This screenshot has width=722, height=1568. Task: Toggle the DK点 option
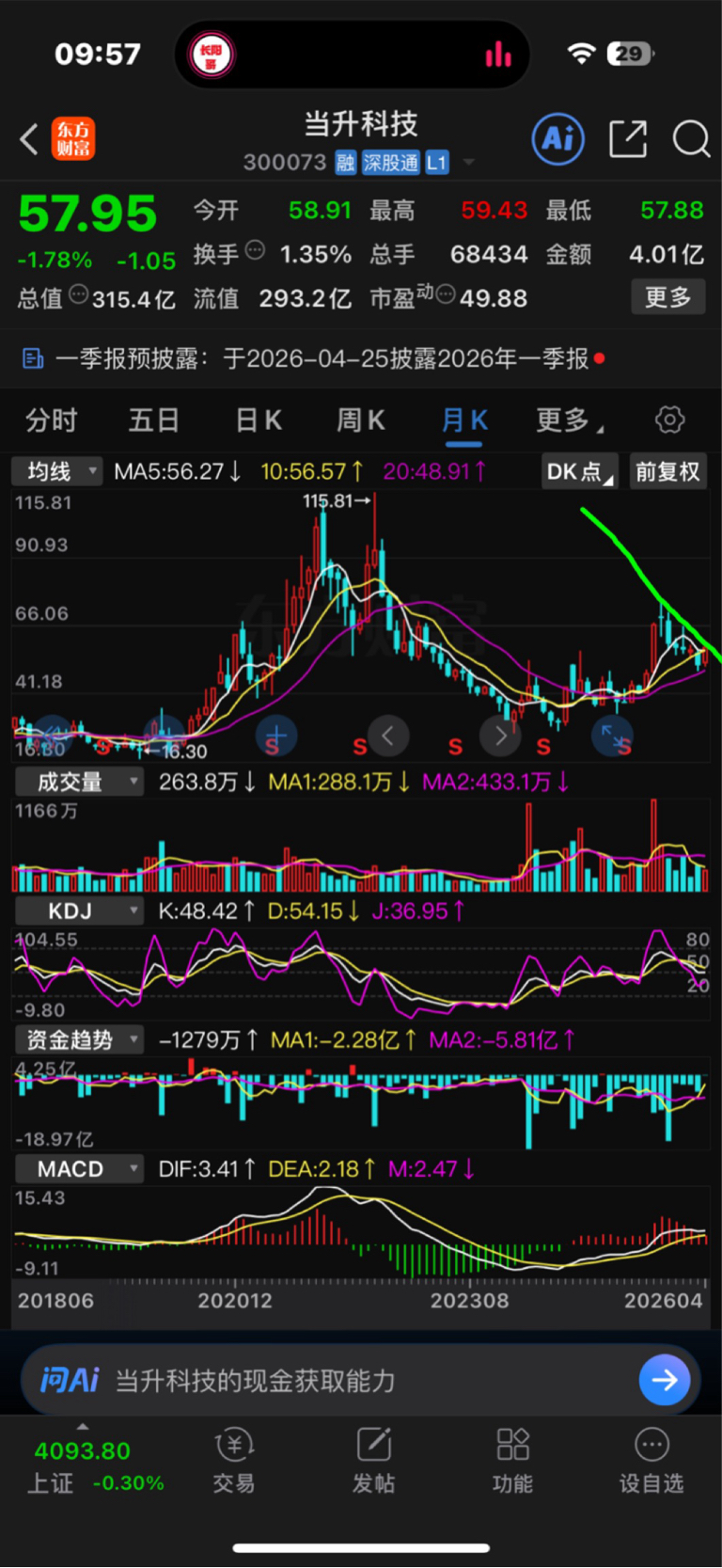pyautogui.click(x=580, y=471)
